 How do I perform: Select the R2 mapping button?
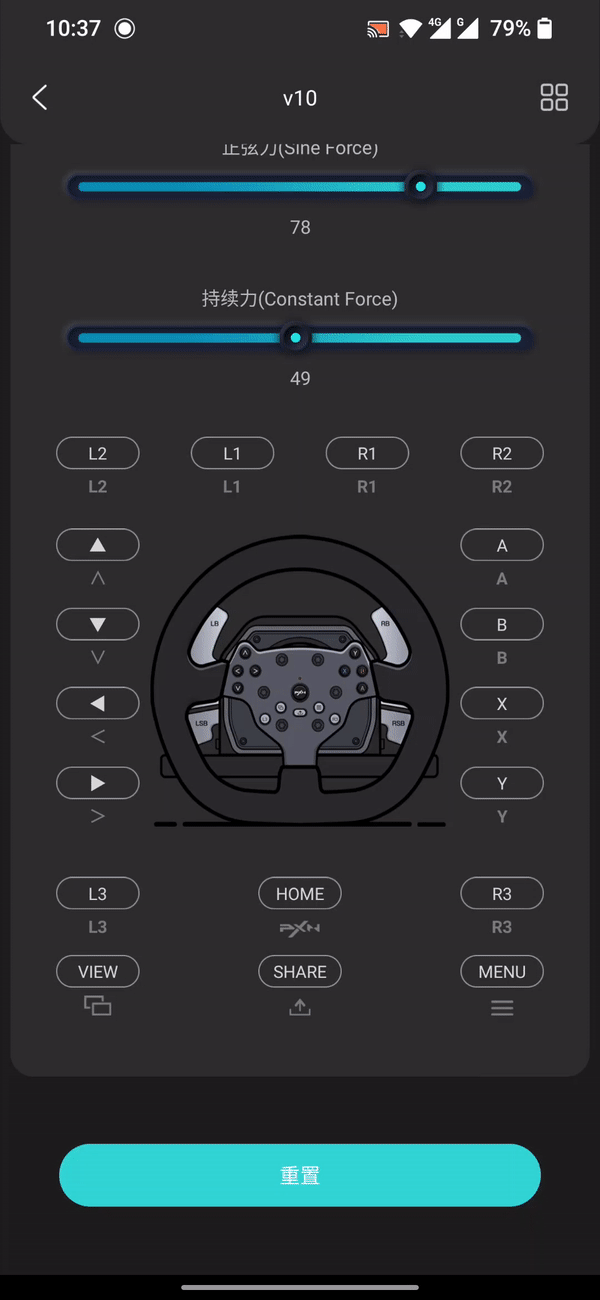click(502, 453)
